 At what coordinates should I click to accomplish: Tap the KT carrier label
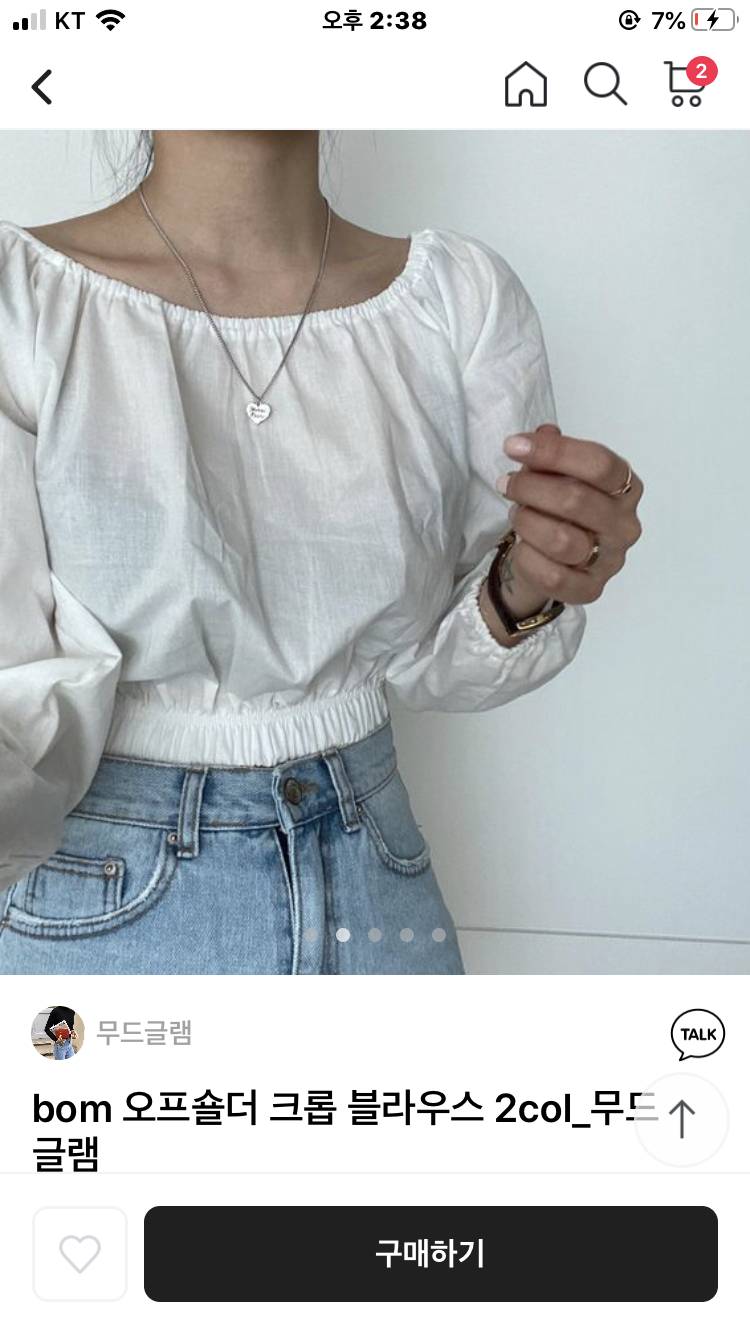pos(70,20)
